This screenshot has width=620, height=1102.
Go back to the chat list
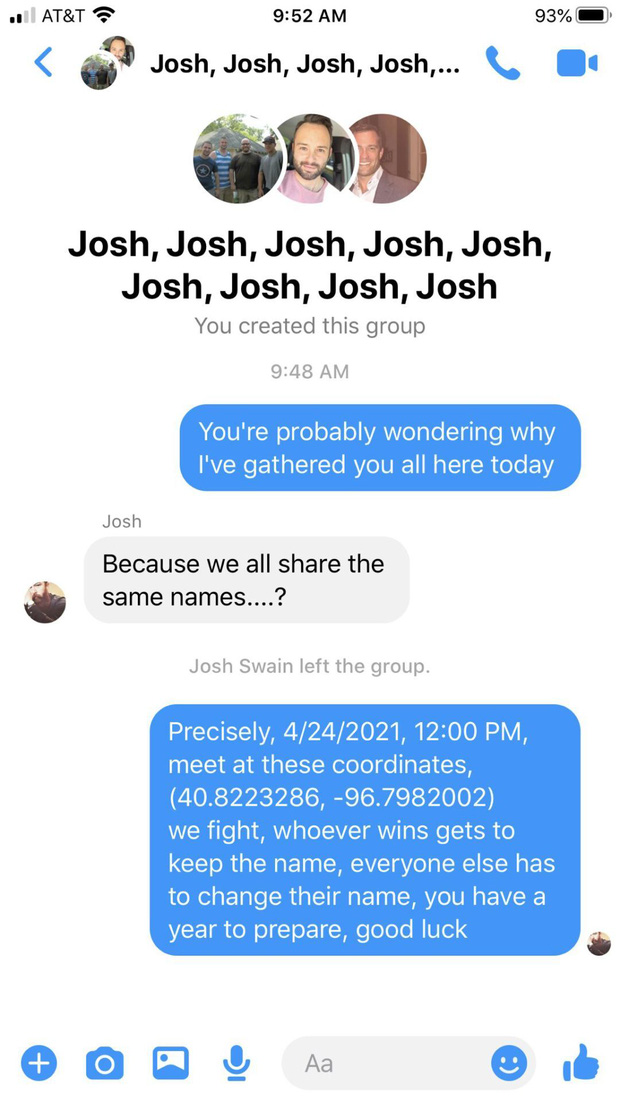coord(44,64)
